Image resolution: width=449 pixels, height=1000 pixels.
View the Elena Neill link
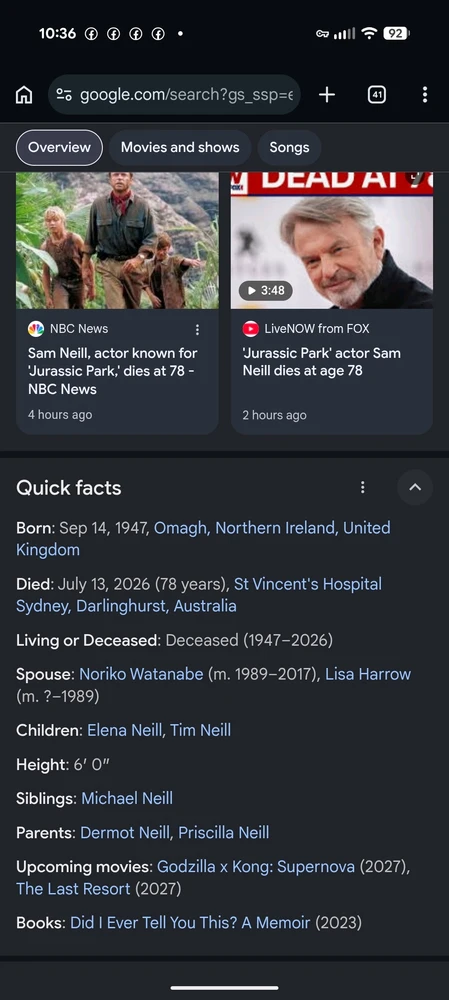coord(124,730)
